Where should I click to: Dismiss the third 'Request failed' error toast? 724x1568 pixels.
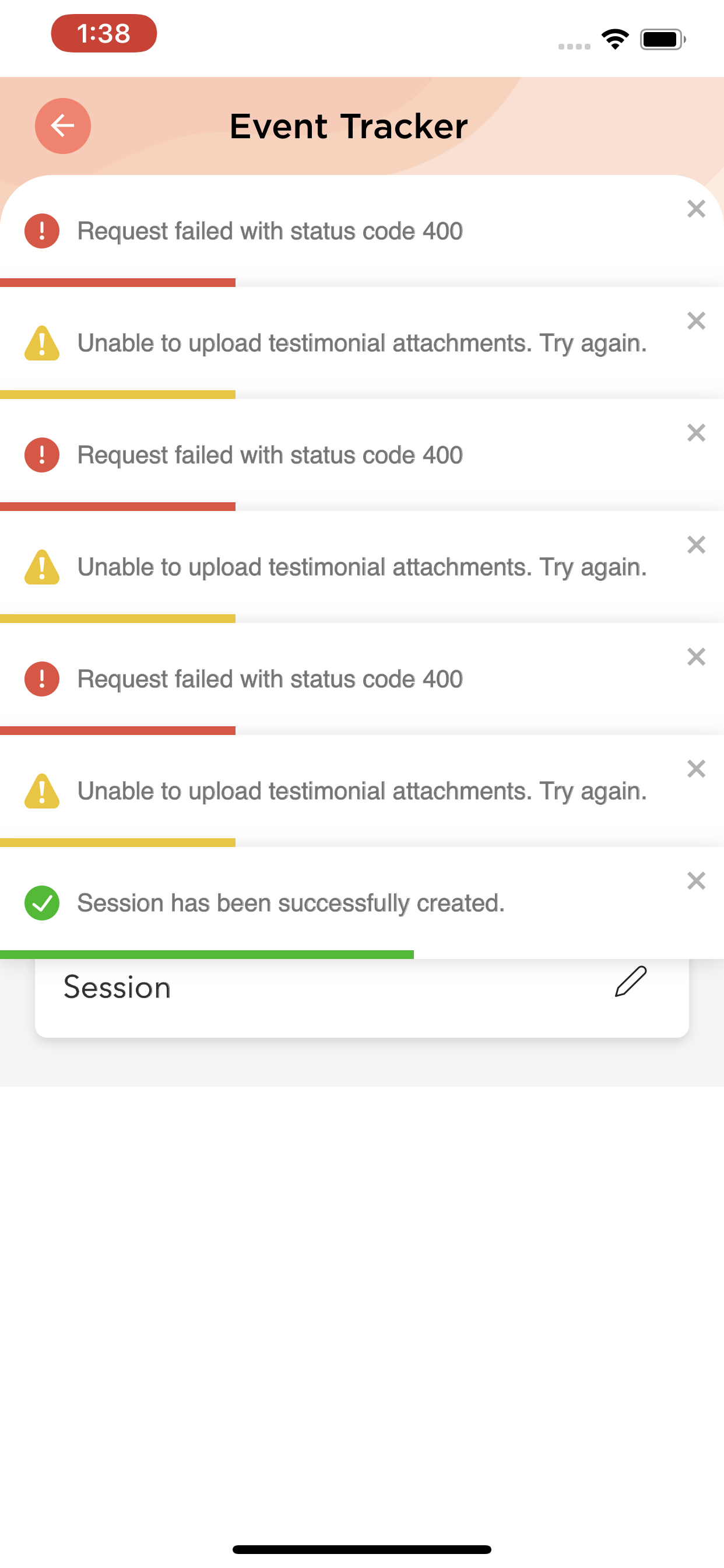point(695,657)
